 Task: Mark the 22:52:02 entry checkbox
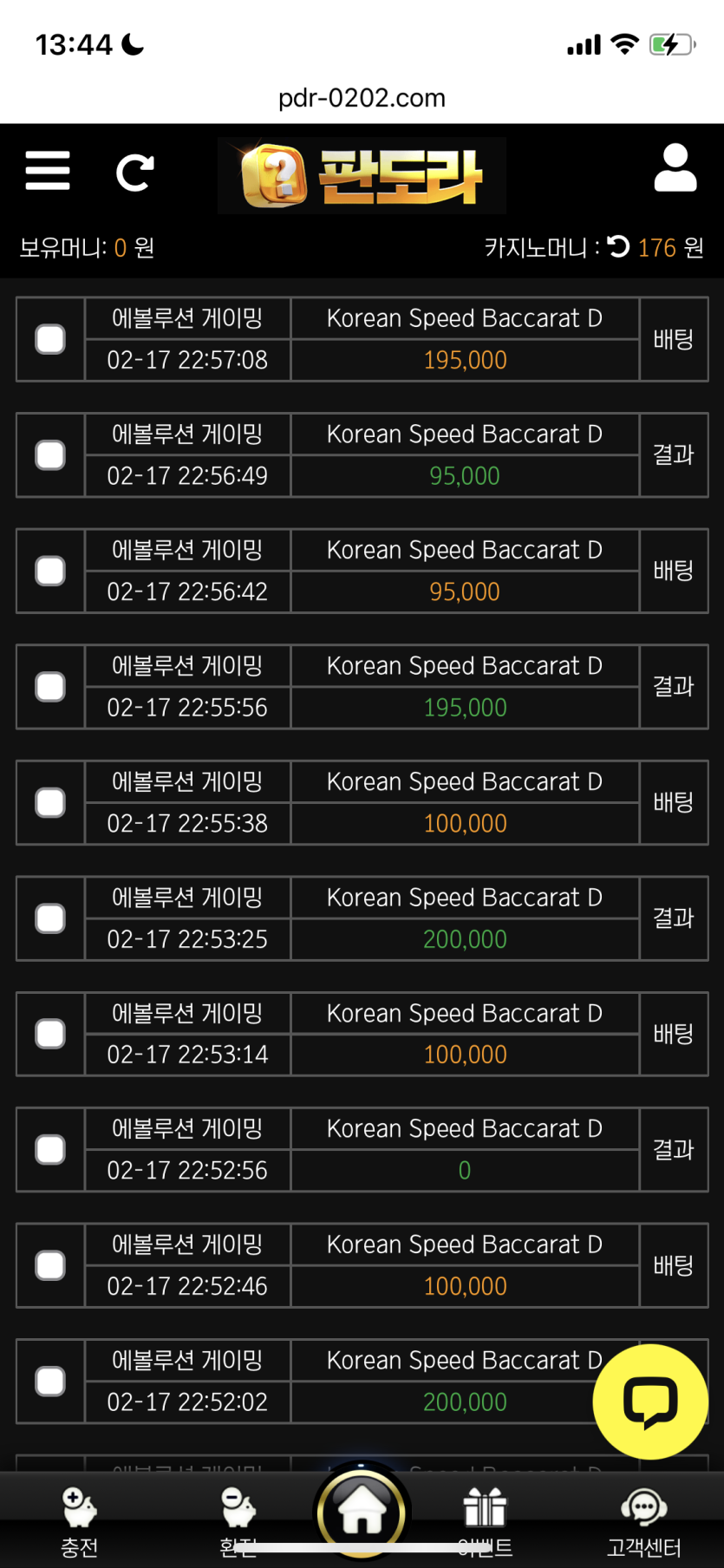[50, 1382]
